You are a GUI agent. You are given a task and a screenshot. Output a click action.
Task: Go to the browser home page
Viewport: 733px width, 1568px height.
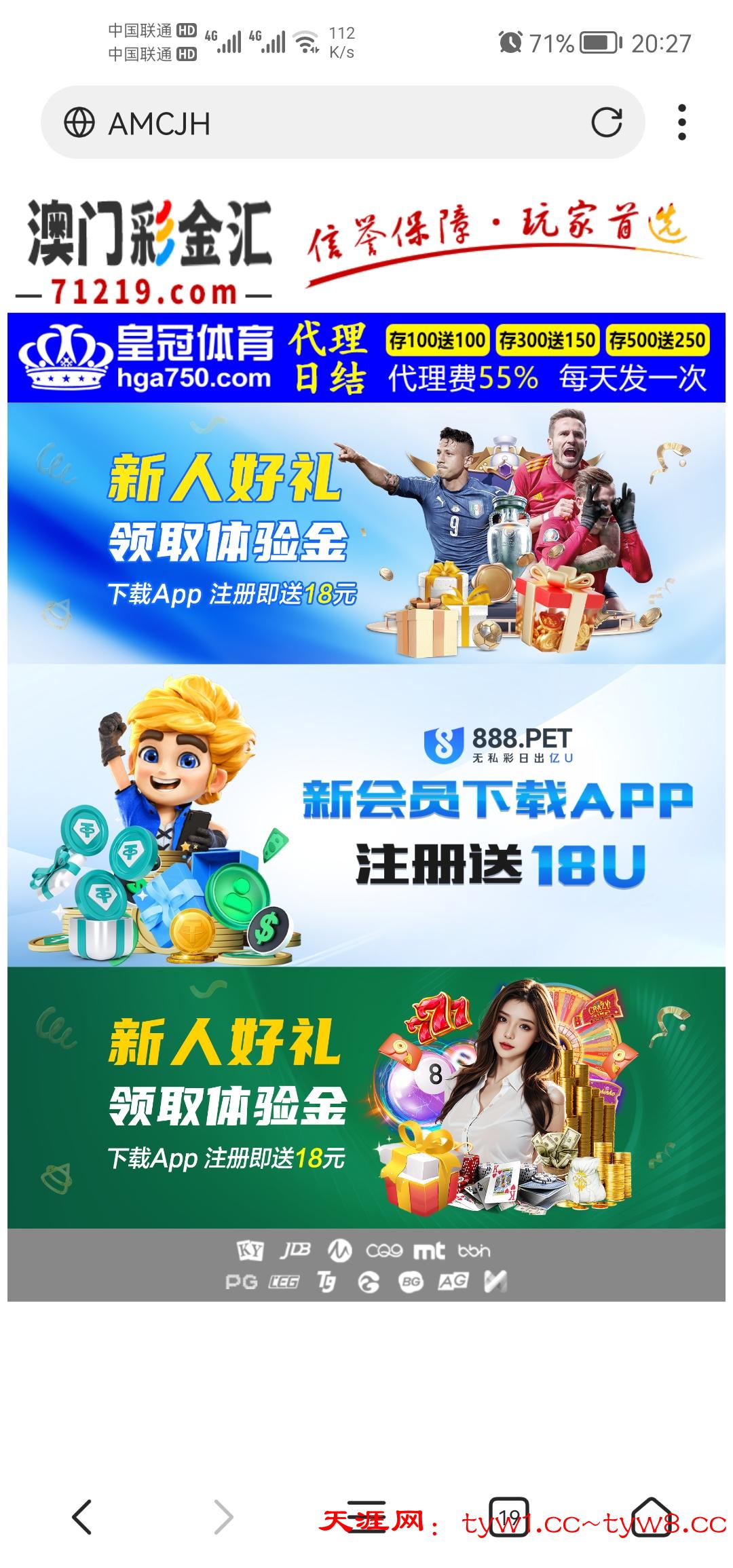[651, 1517]
